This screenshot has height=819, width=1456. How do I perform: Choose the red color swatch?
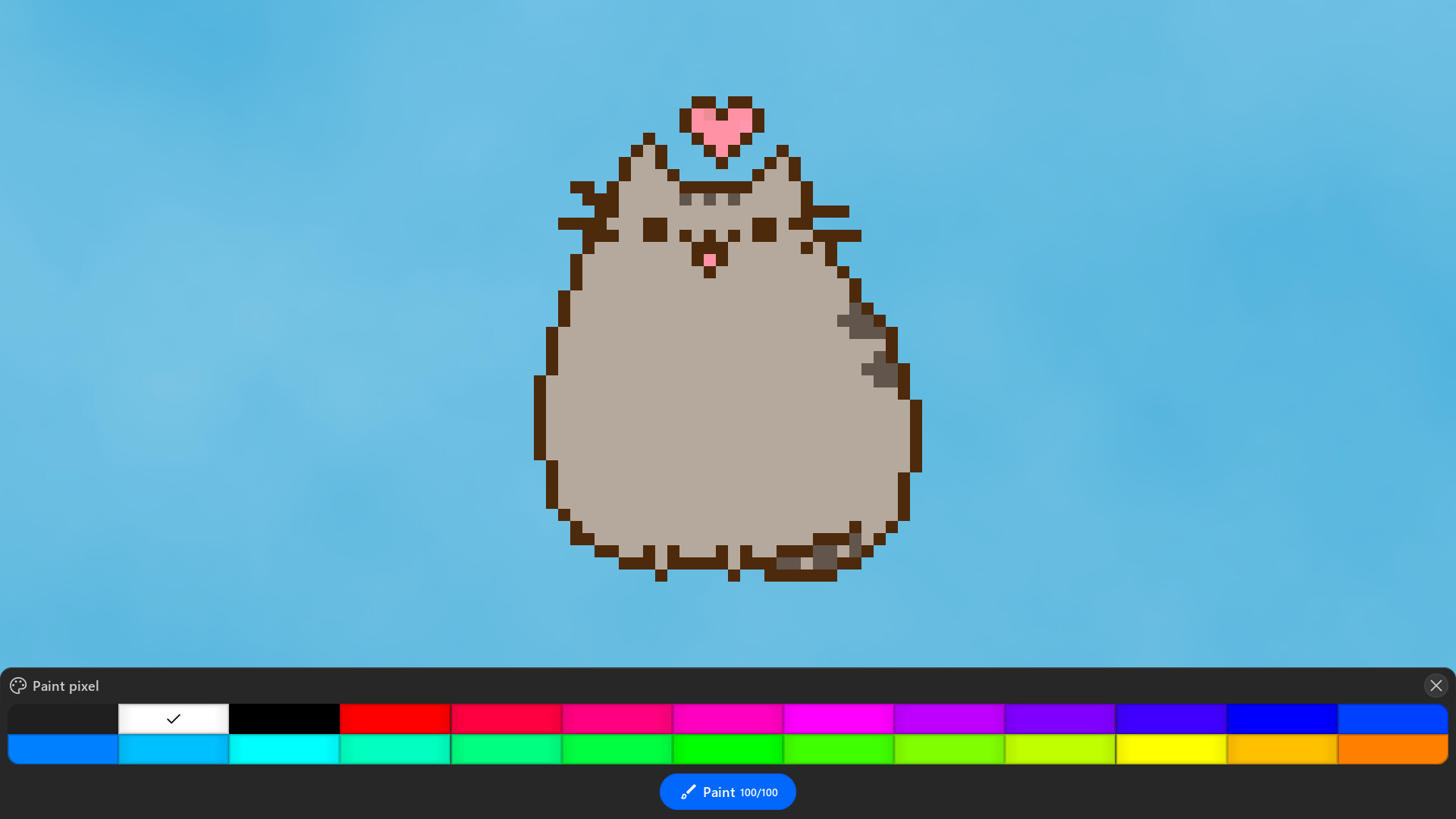[395, 718]
